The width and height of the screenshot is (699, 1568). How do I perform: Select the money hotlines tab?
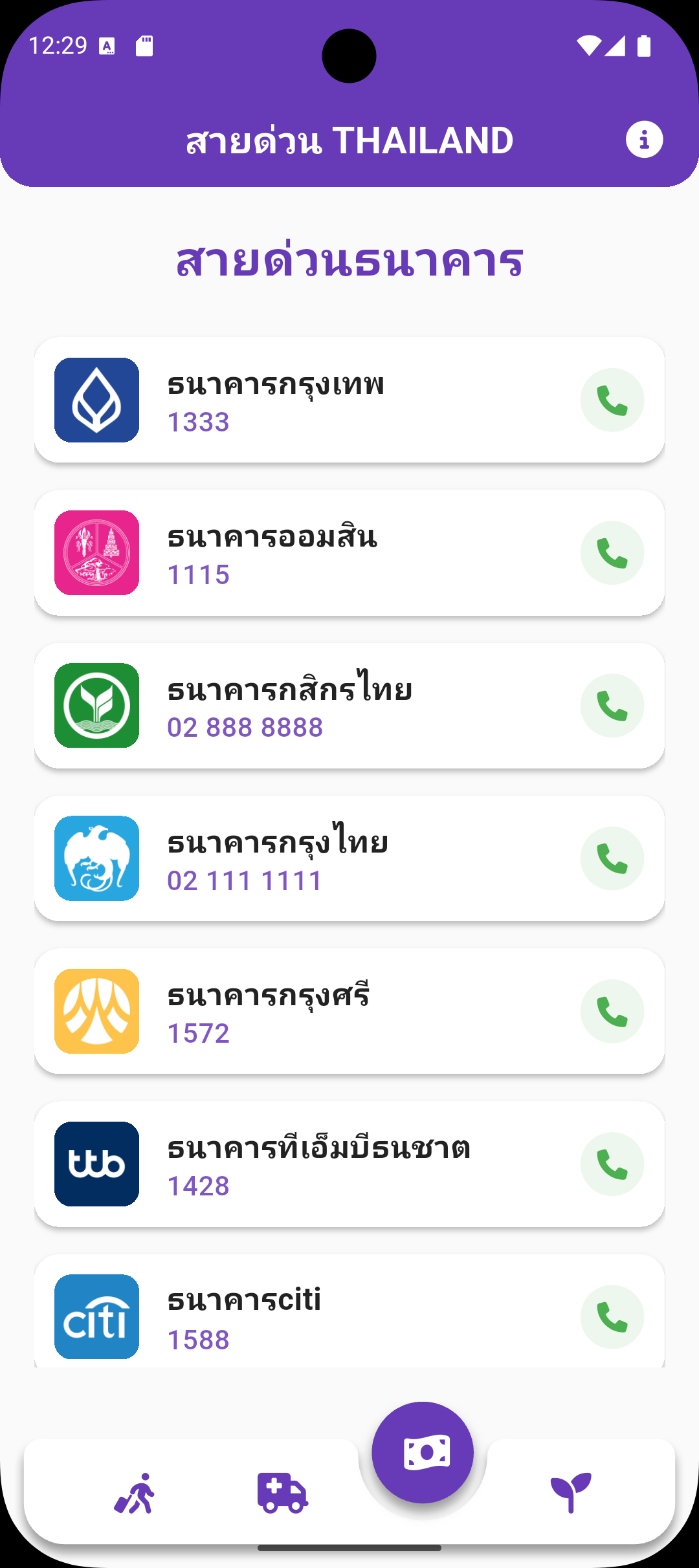424,1453
